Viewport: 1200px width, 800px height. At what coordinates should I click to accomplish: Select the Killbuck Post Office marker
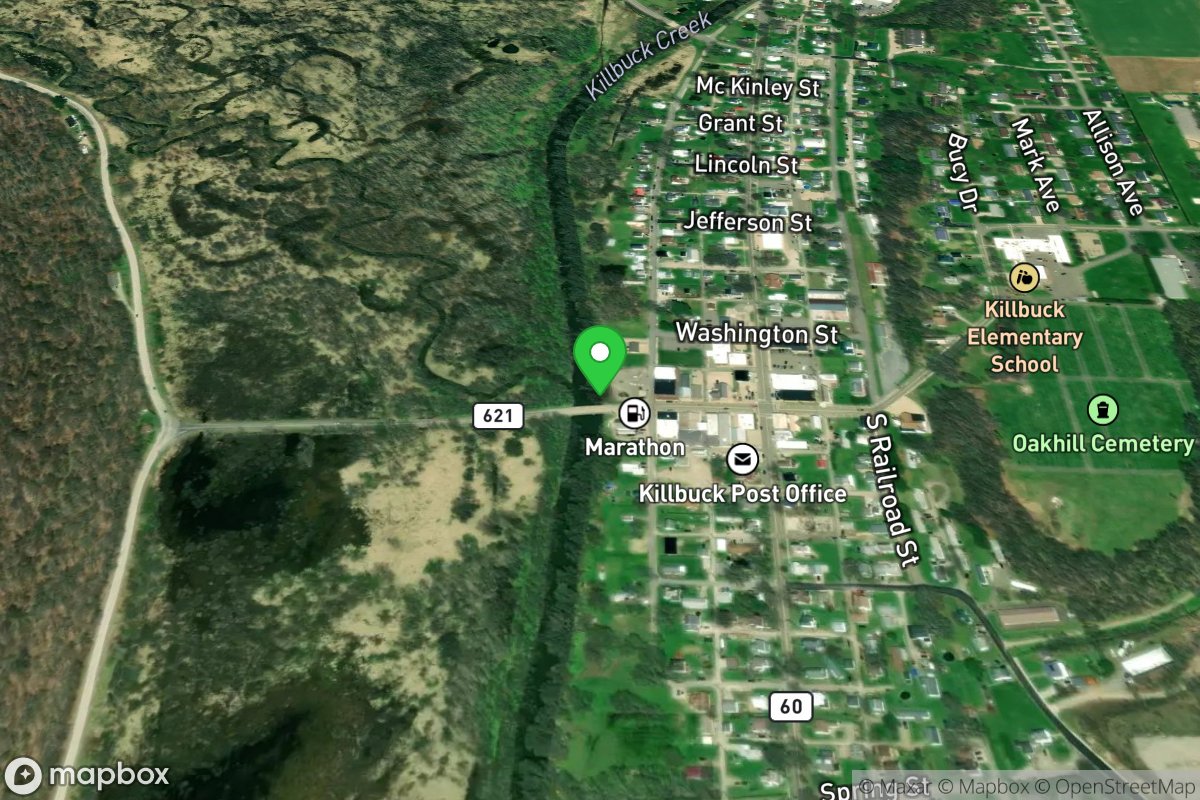(742, 460)
